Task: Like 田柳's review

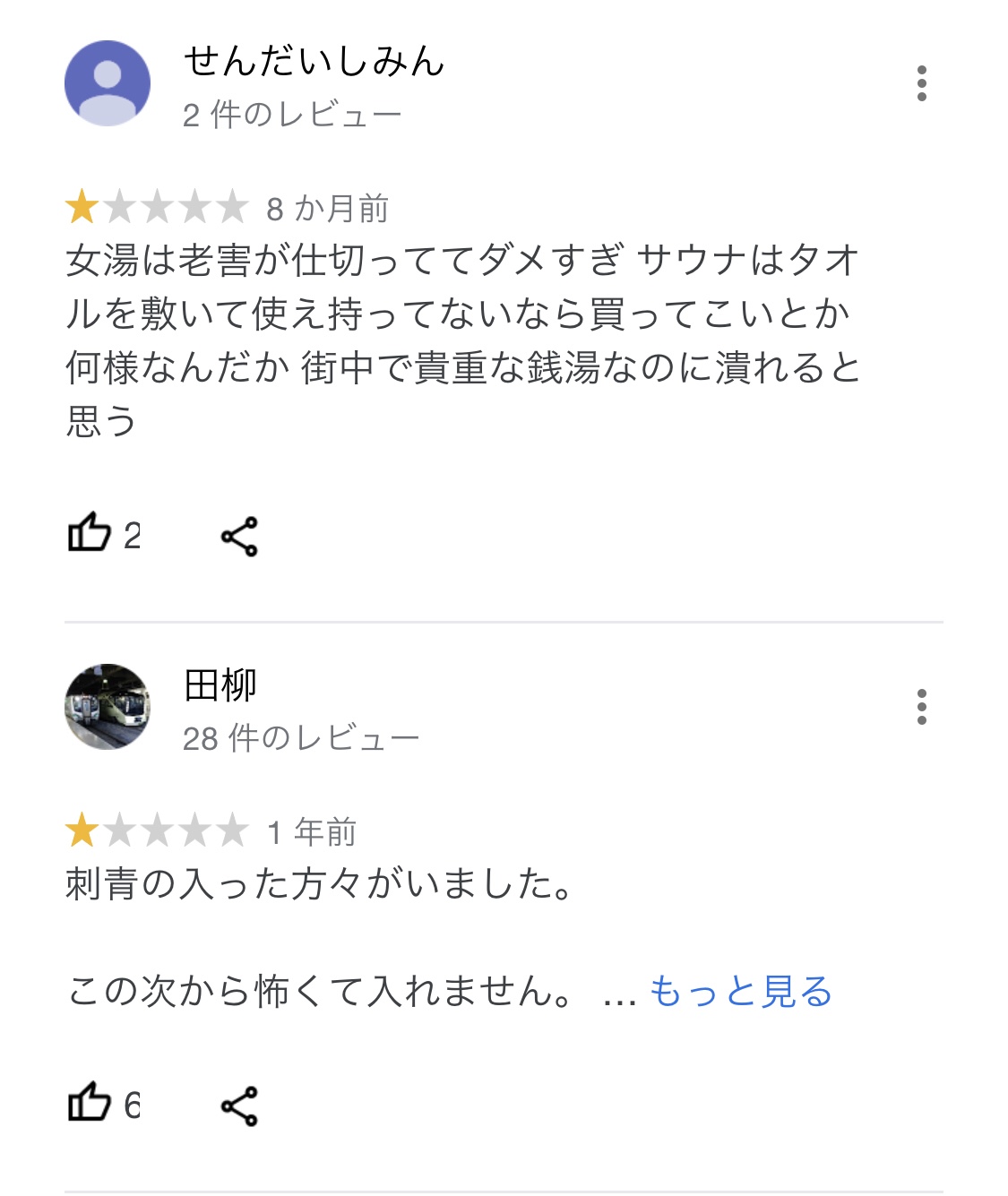Action: click(x=90, y=1103)
